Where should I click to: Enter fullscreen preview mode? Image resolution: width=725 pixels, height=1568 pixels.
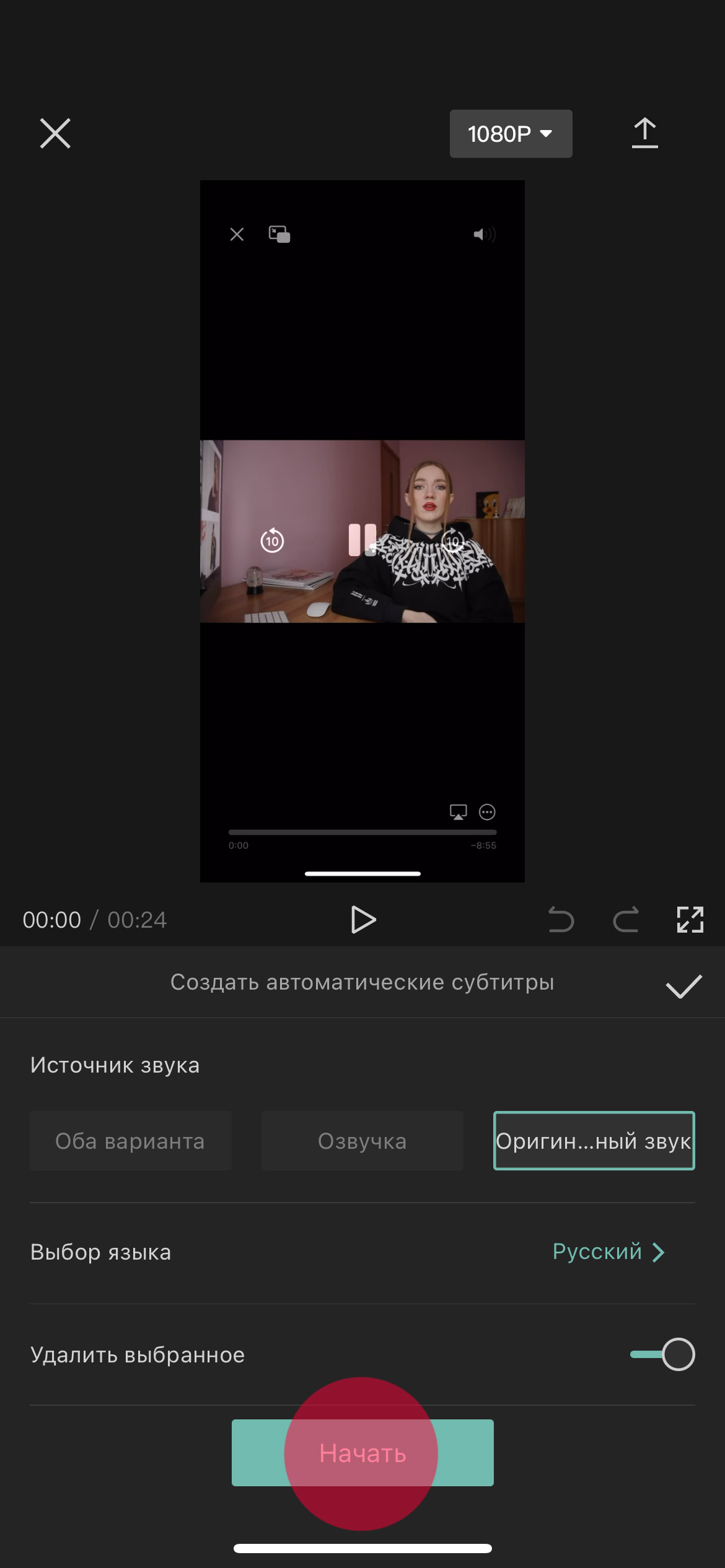tap(690, 920)
